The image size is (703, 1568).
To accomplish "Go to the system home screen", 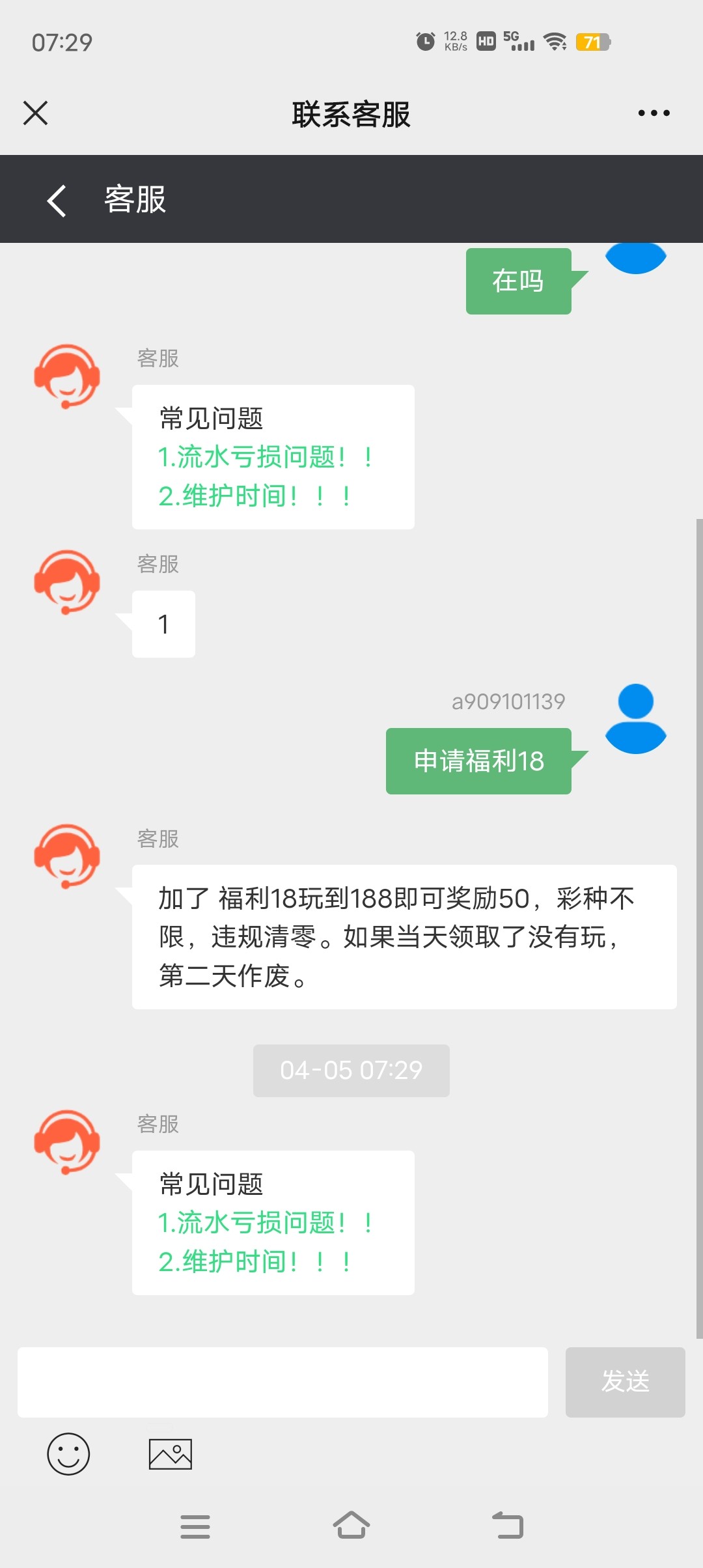I will pyautogui.click(x=351, y=1526).
